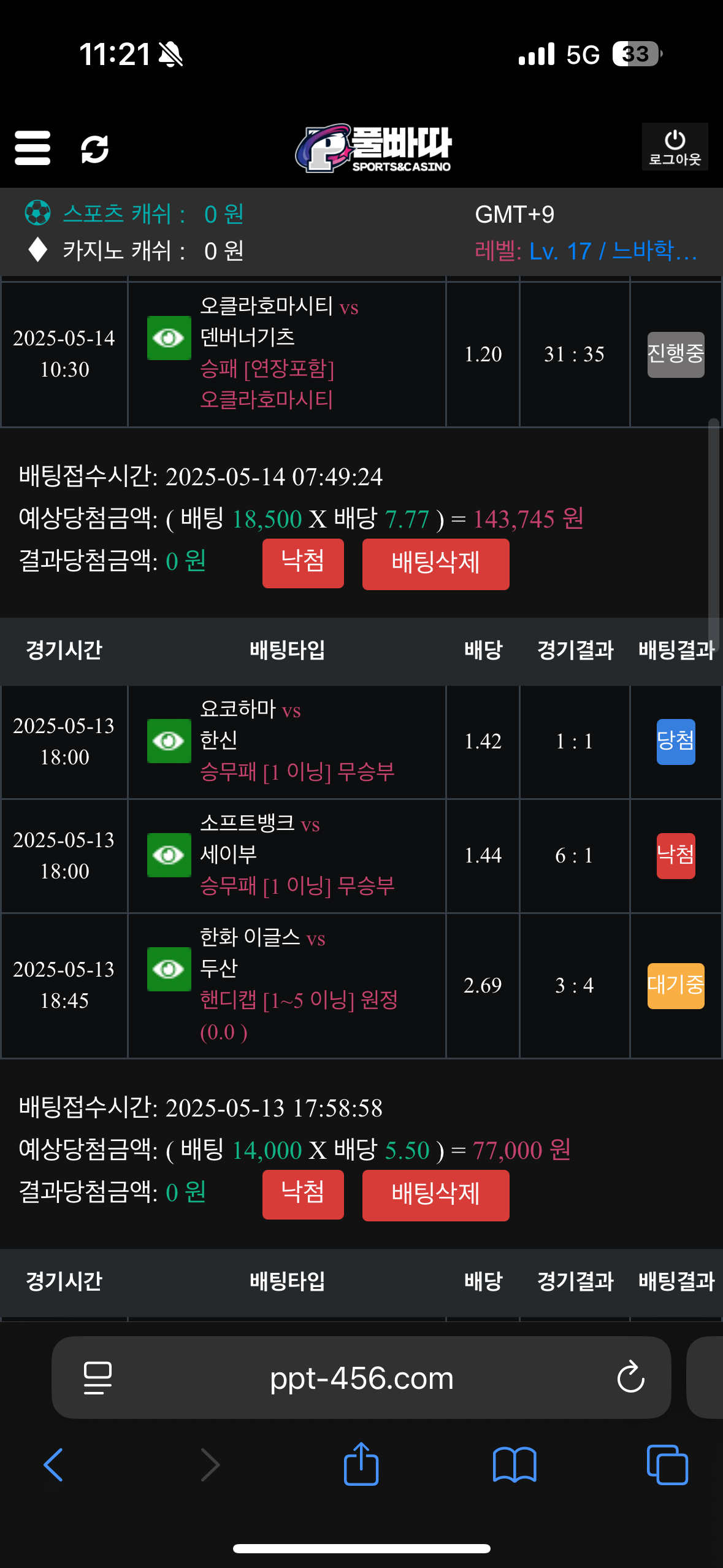
Task: Tap the 로그아웃 logout button
Action: click(675, 147)
